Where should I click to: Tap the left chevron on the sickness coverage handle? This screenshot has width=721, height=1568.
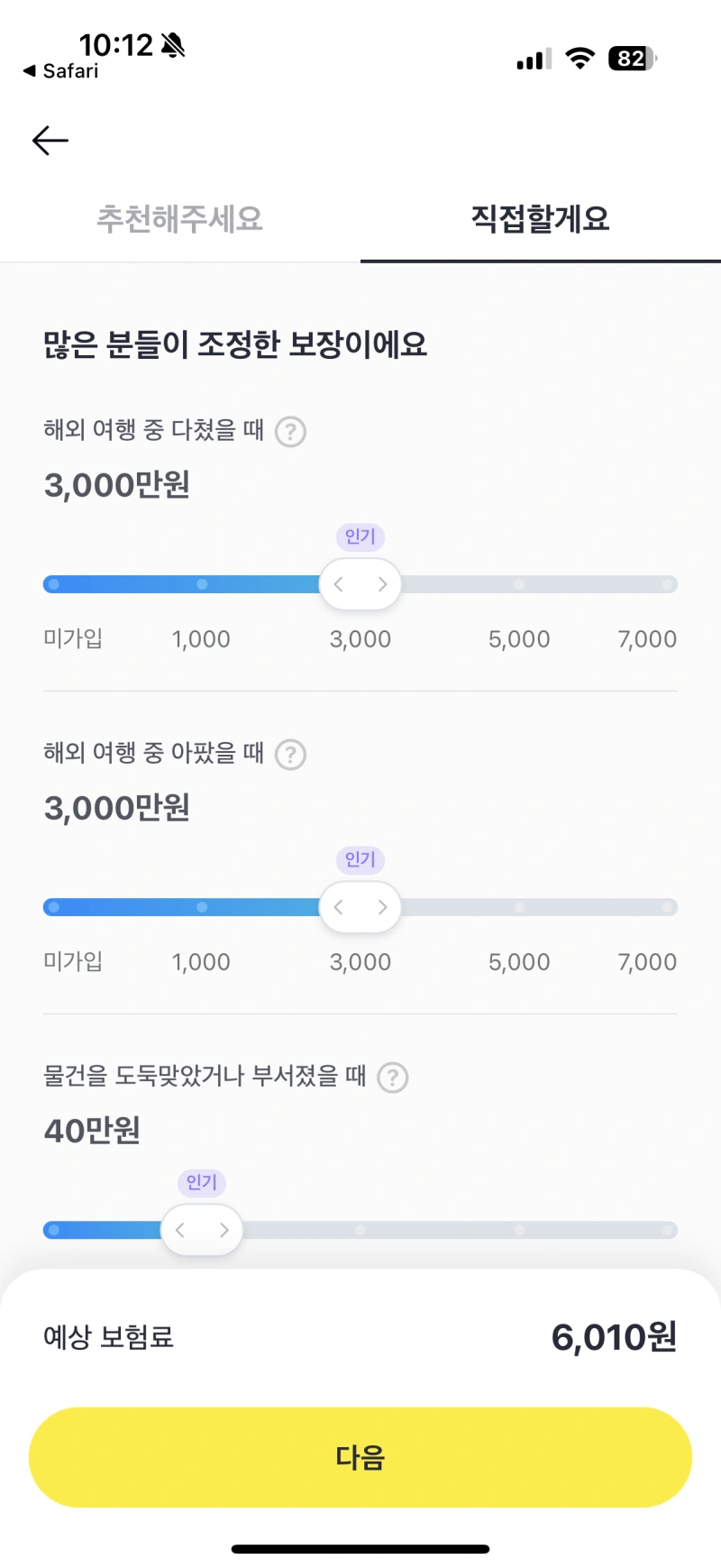[x=338, y=907]
